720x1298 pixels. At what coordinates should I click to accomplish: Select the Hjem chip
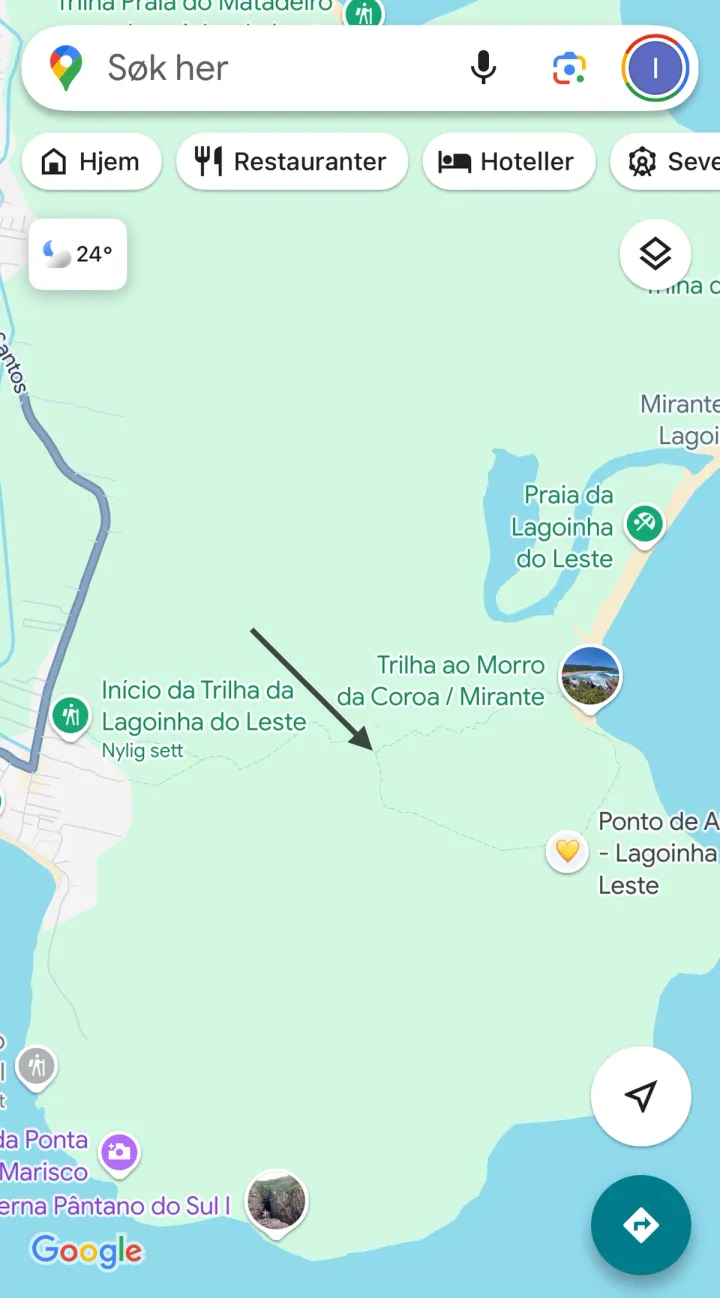[x=91, y=162]
